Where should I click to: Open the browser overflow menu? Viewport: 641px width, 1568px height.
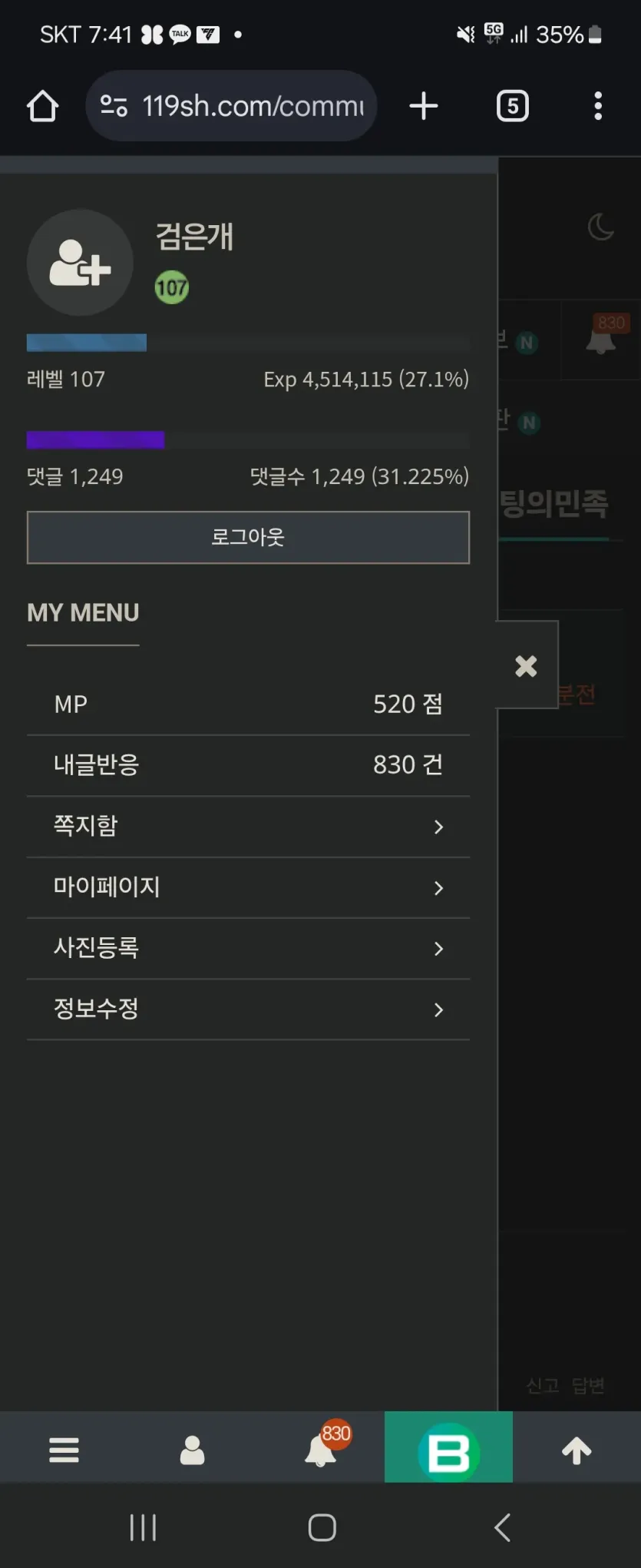[x=597, y=106]
